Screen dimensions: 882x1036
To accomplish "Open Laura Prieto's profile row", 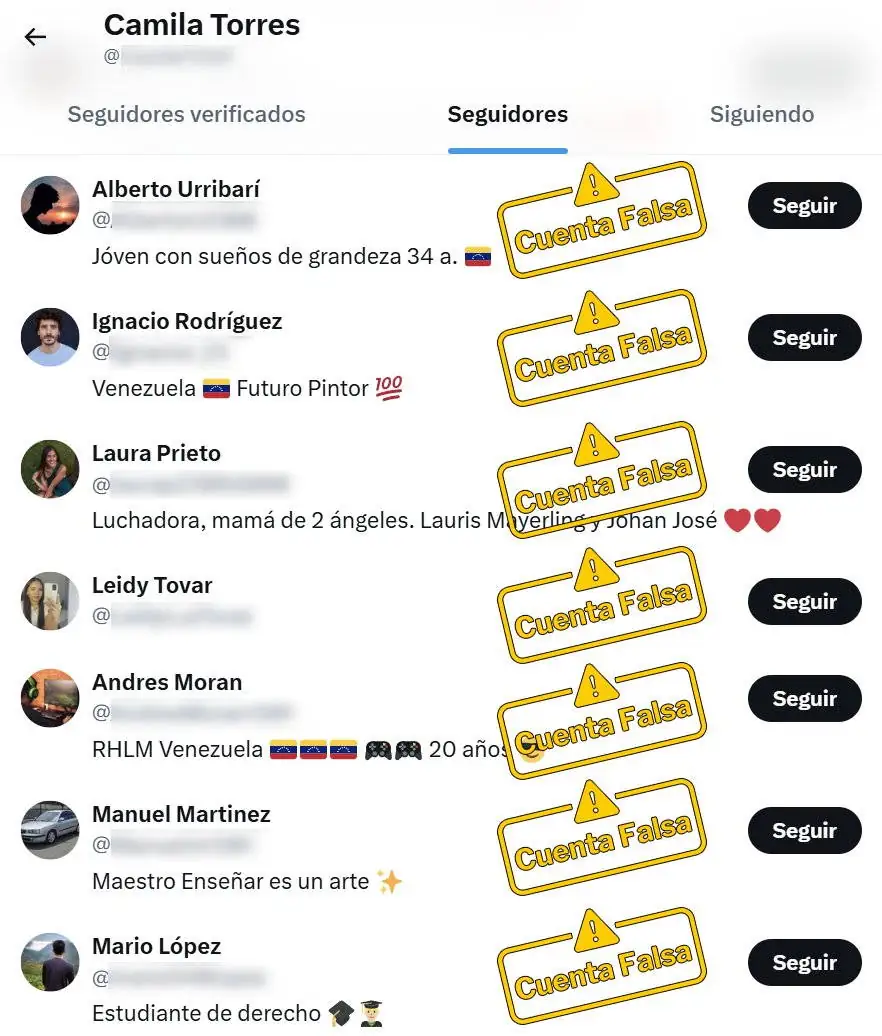I will pos(156,453).
